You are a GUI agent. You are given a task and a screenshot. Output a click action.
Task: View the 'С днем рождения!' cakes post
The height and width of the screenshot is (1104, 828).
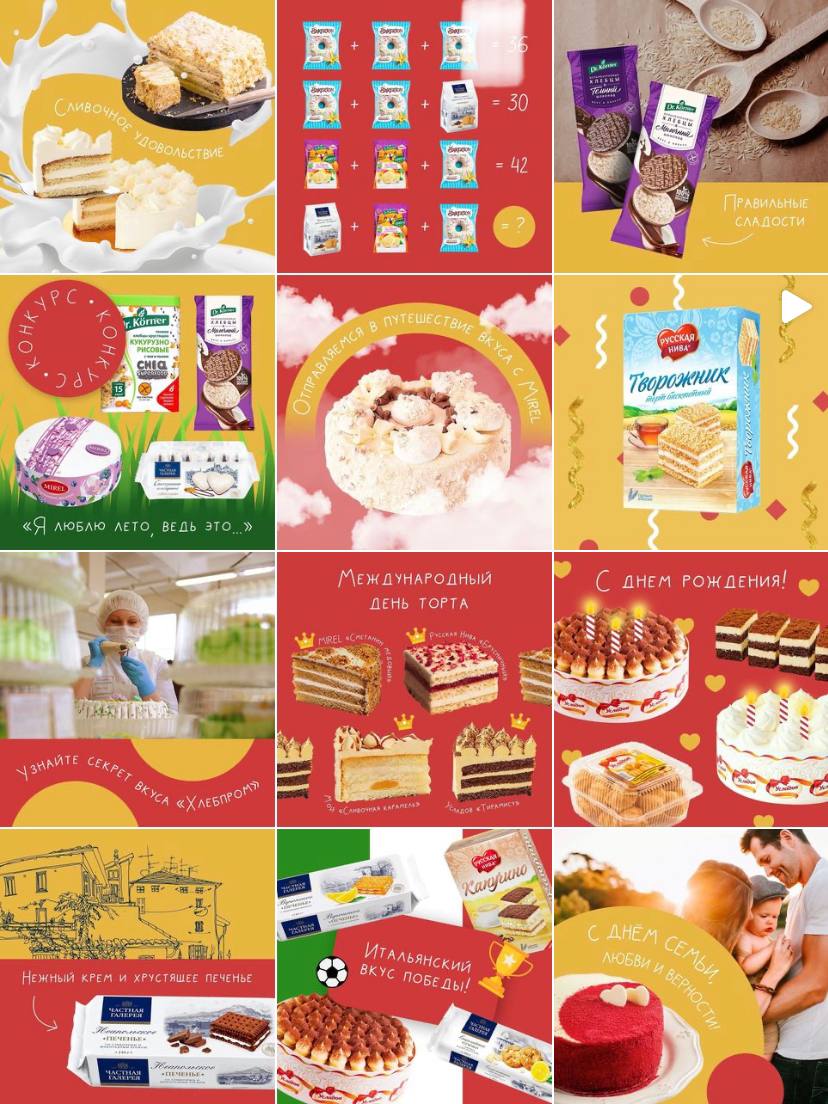coord(691,689)
